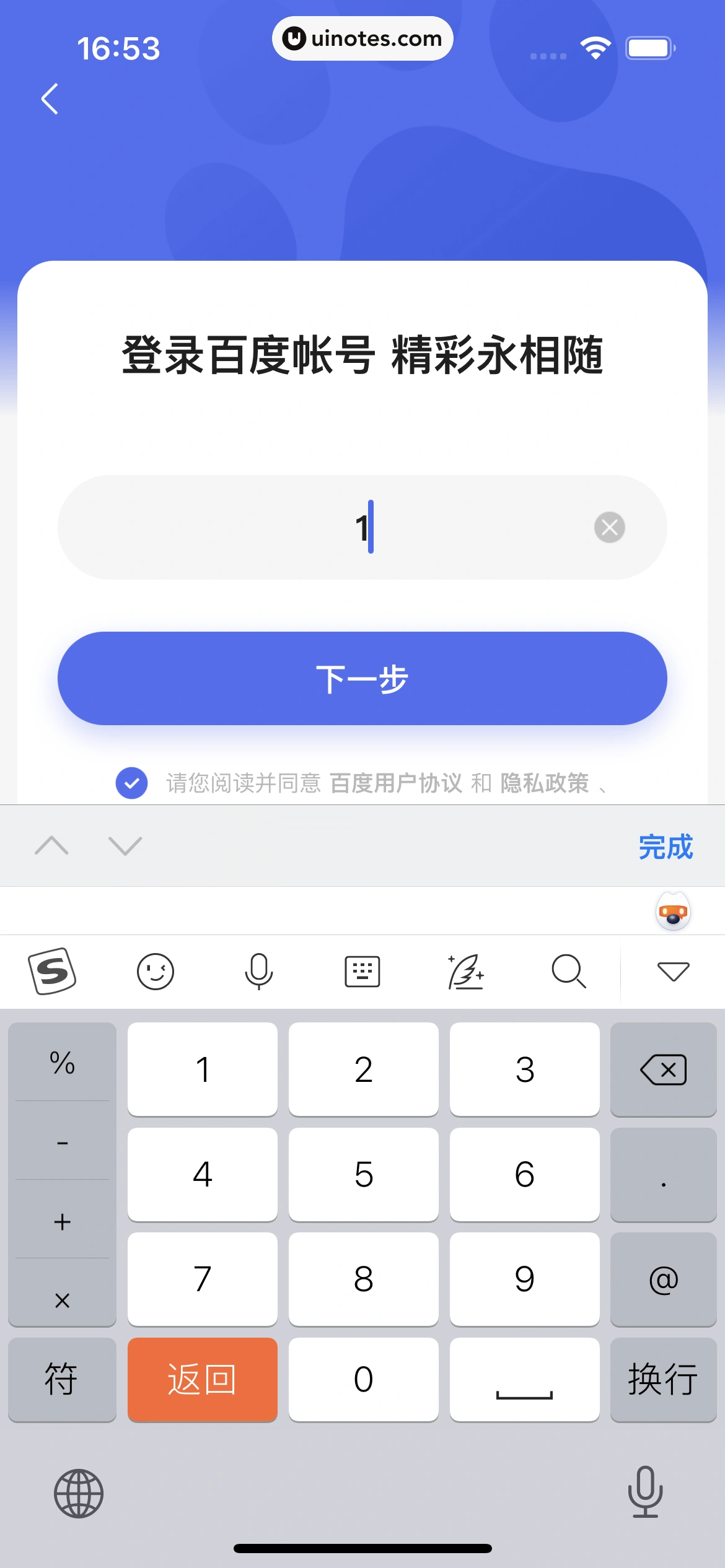Uncheck the user agreement consent checkbox

131,783
